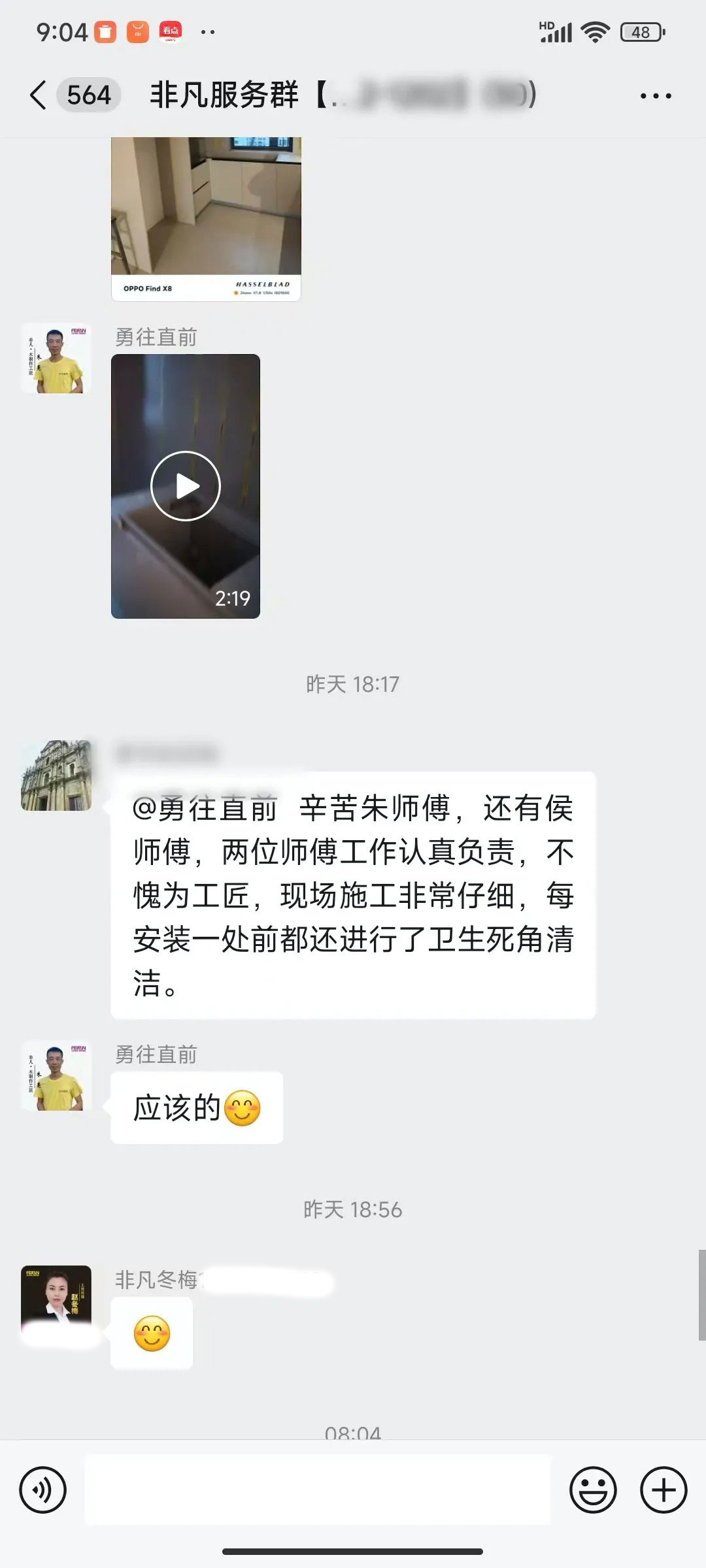Switch to voice message input
Image resolution: width=706 pixels, height=1568 pixels.
pyautogui.click(x=43, y=1490)
